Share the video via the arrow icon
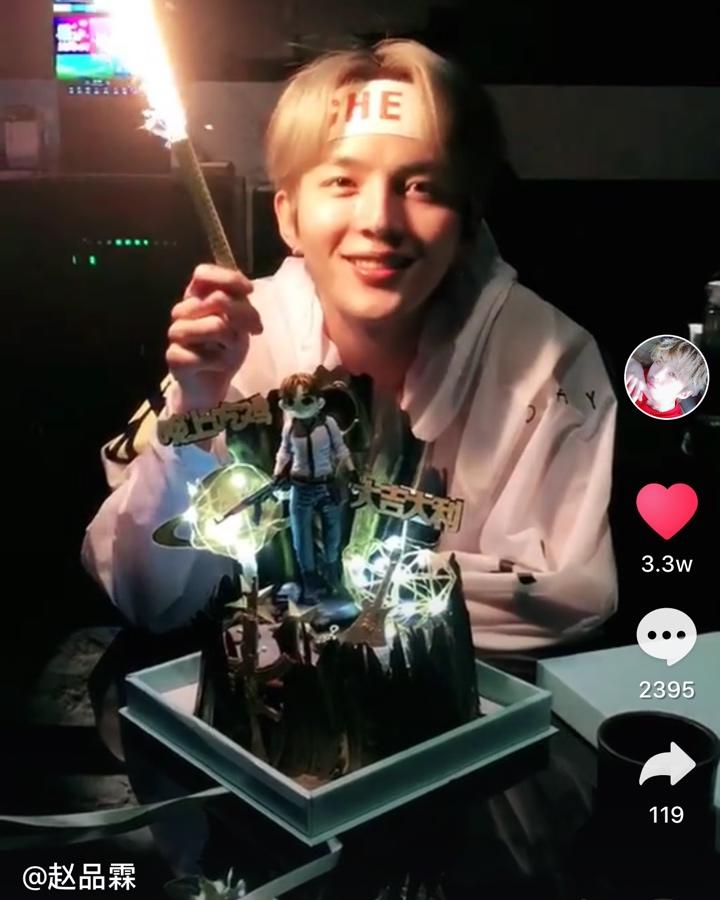 click(x=667, y=764)
